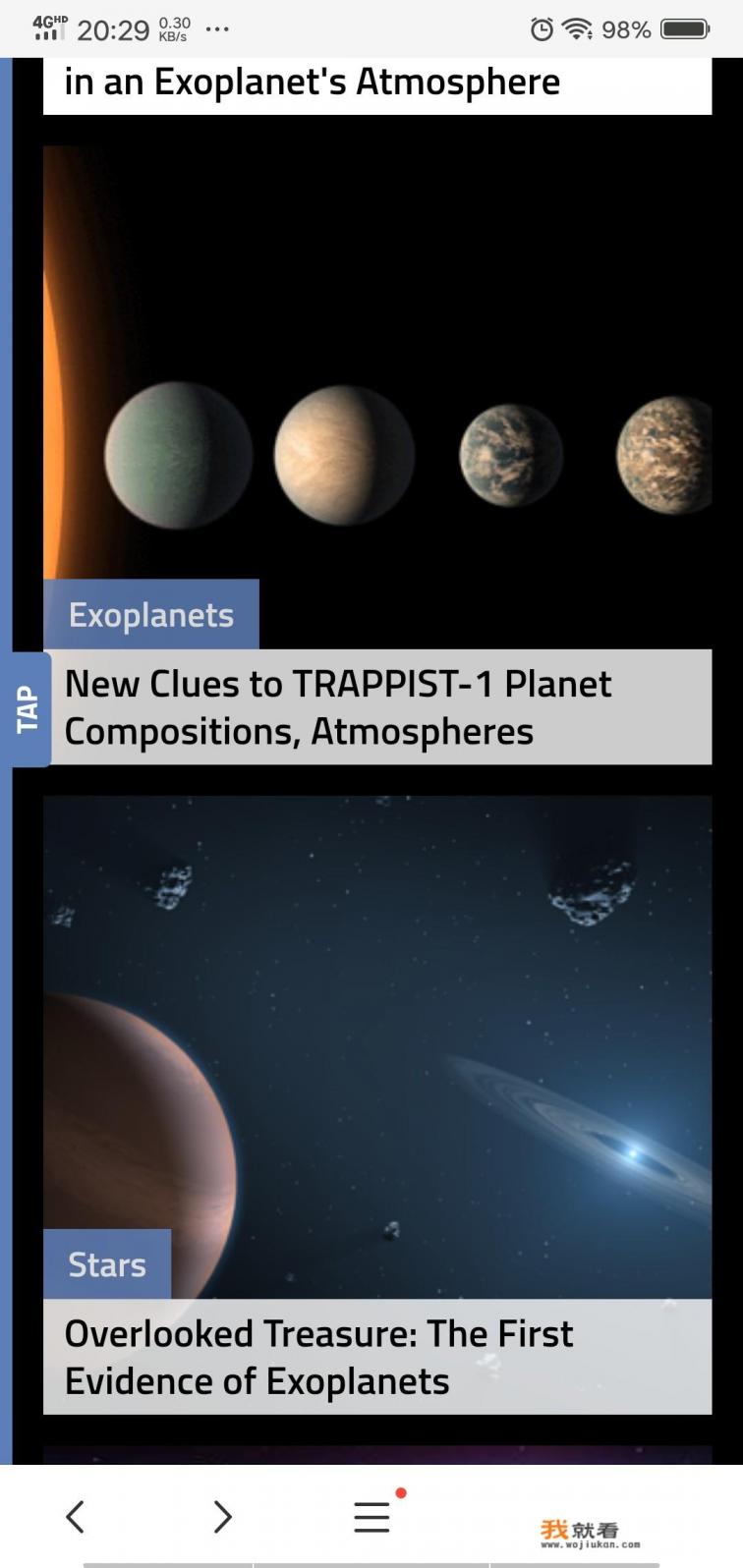Expand the TAP side tab

[29, 708]
